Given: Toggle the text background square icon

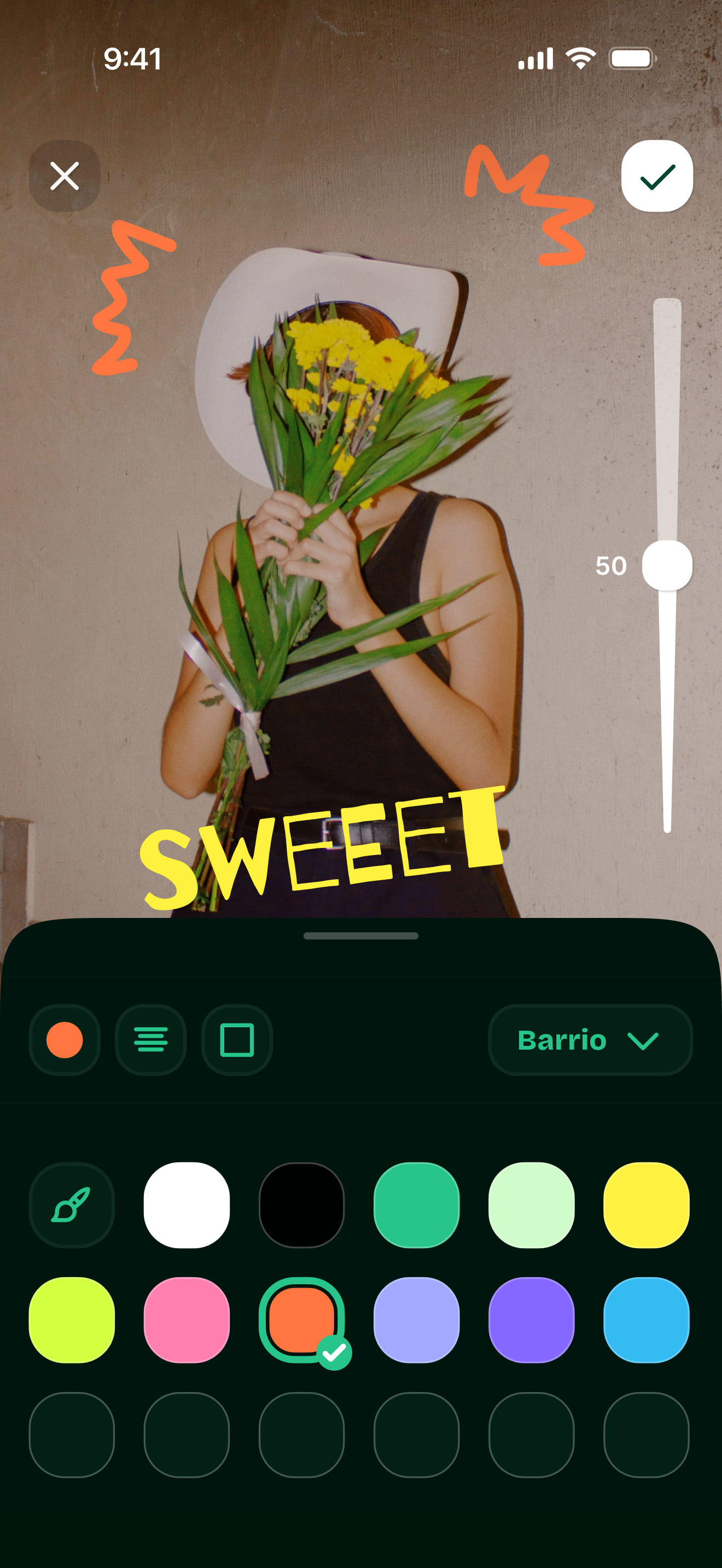Looking at the screenshot, I should coord(237,1040).
